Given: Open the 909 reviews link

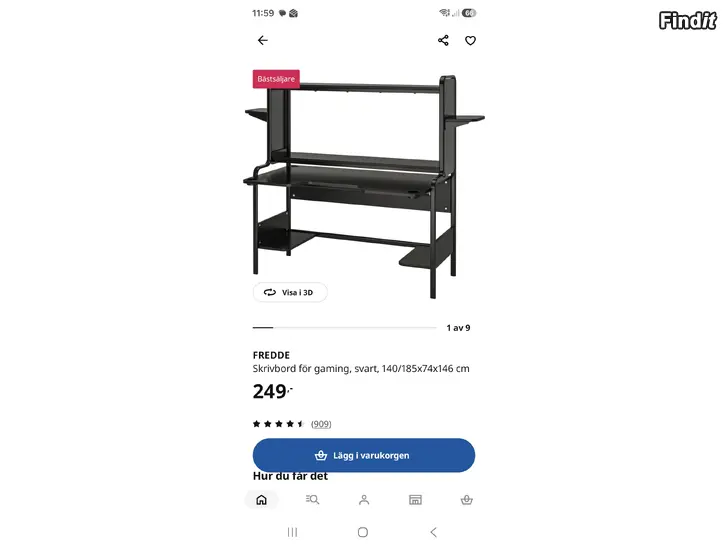Looking at the screenshot, I should click(321, 424).
